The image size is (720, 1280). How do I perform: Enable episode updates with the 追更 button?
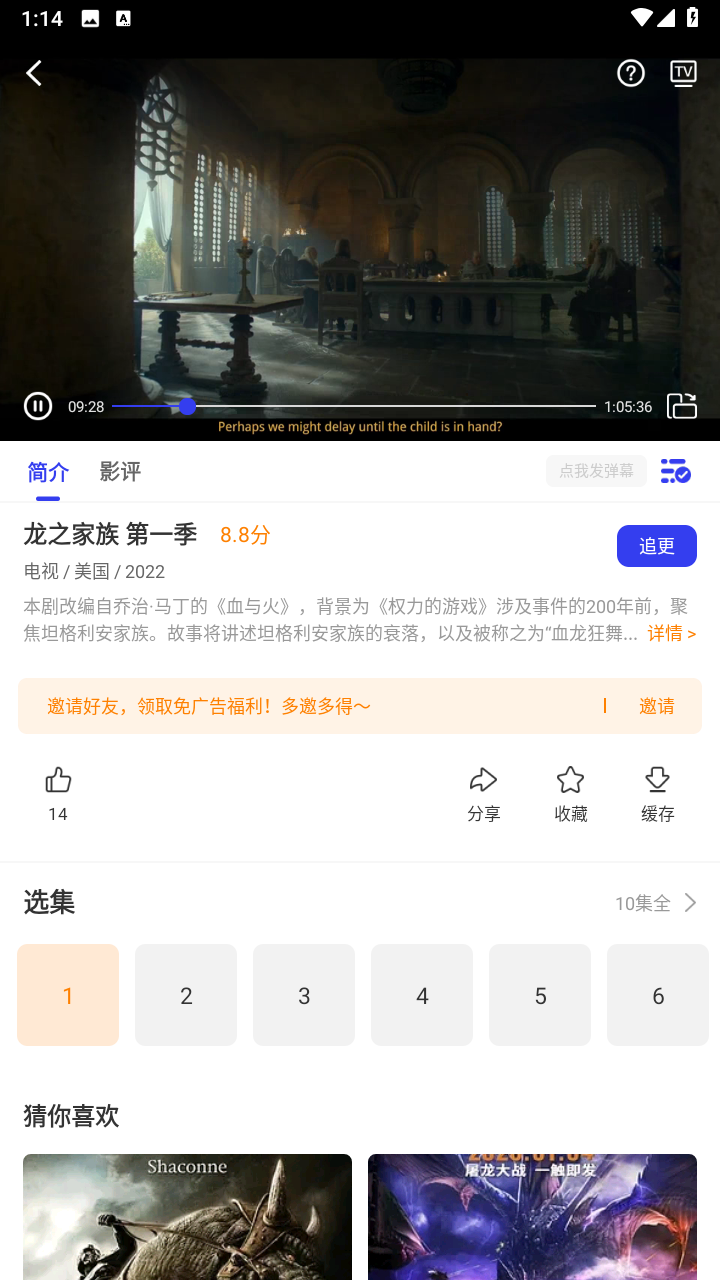656,546
